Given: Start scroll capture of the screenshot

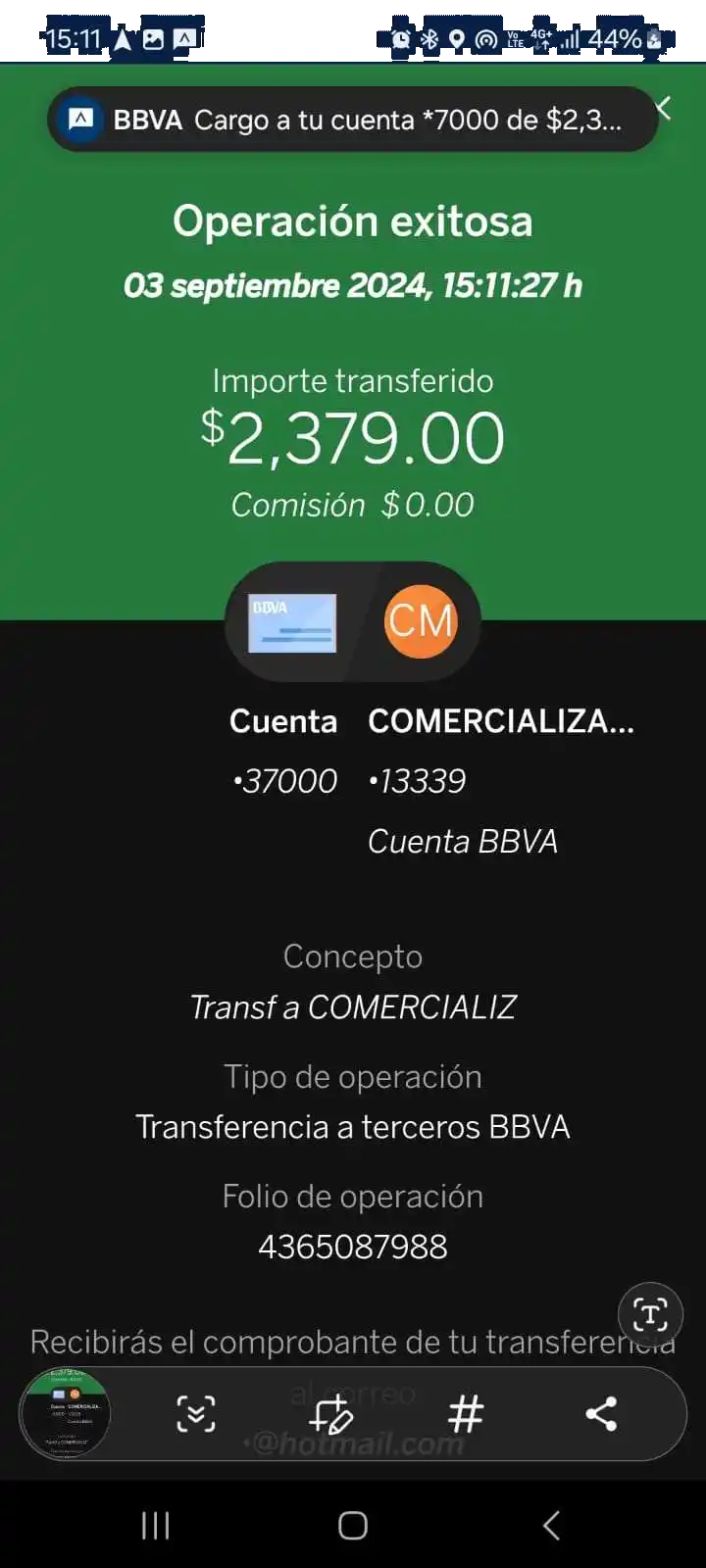Looking at the screenshot, I should coord(195,1414).
